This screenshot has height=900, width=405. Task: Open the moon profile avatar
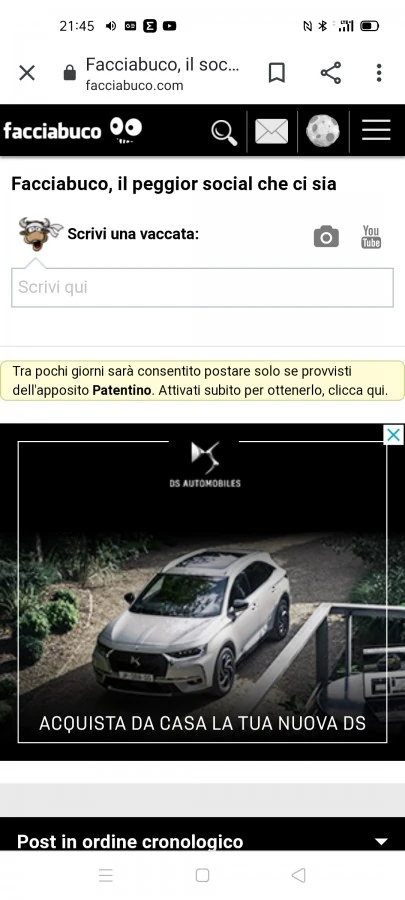pyautogui.click(x=322, y=131)
